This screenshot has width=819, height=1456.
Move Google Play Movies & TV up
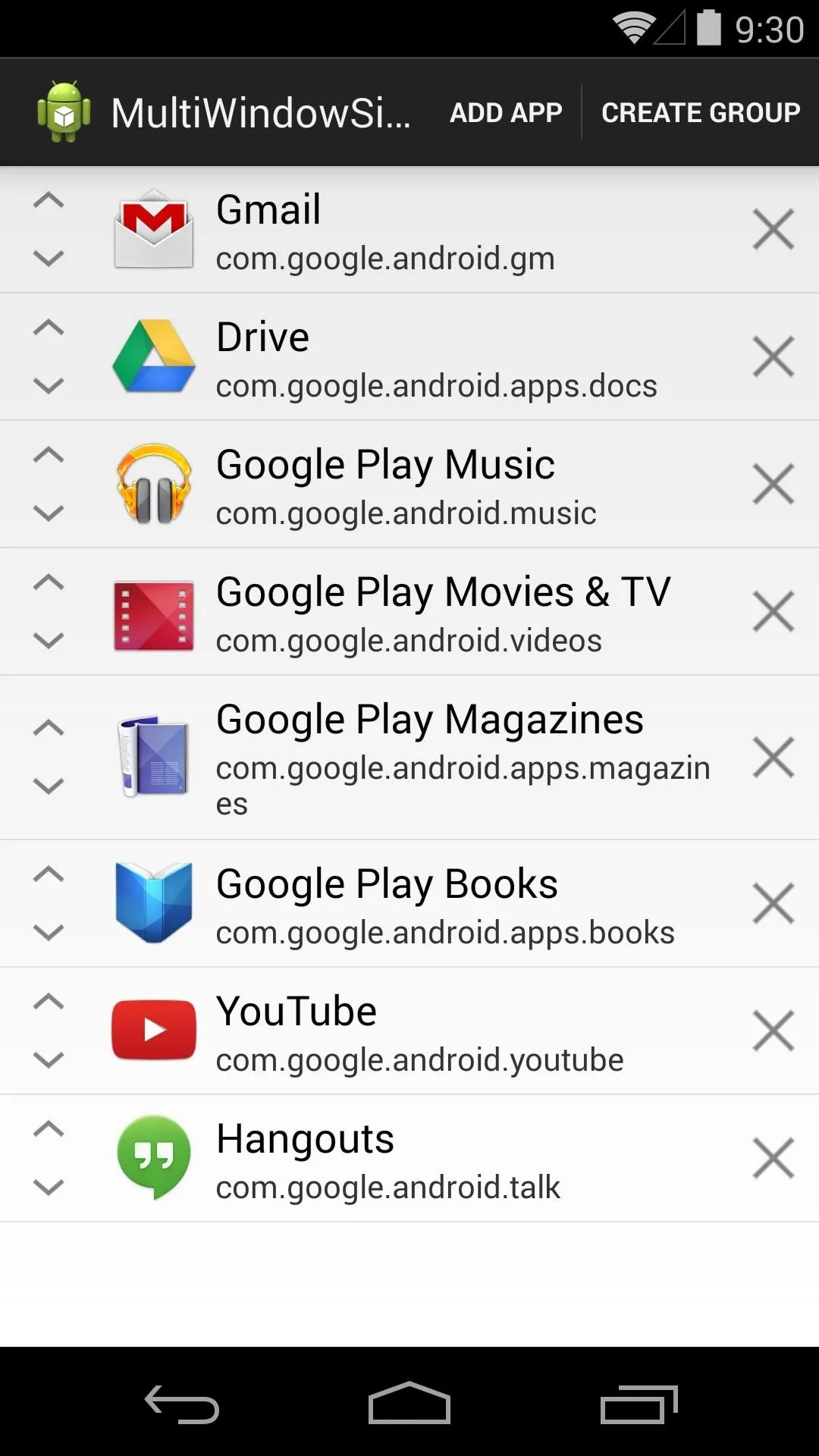49,582
